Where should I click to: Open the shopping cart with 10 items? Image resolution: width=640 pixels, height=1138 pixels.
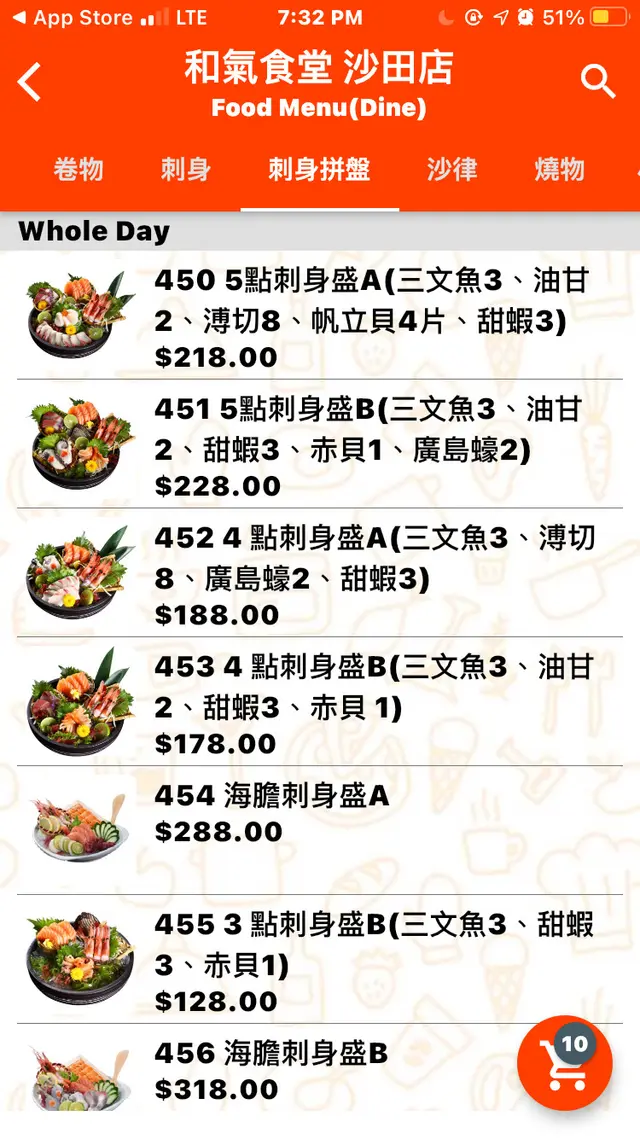pos(565,1062)
